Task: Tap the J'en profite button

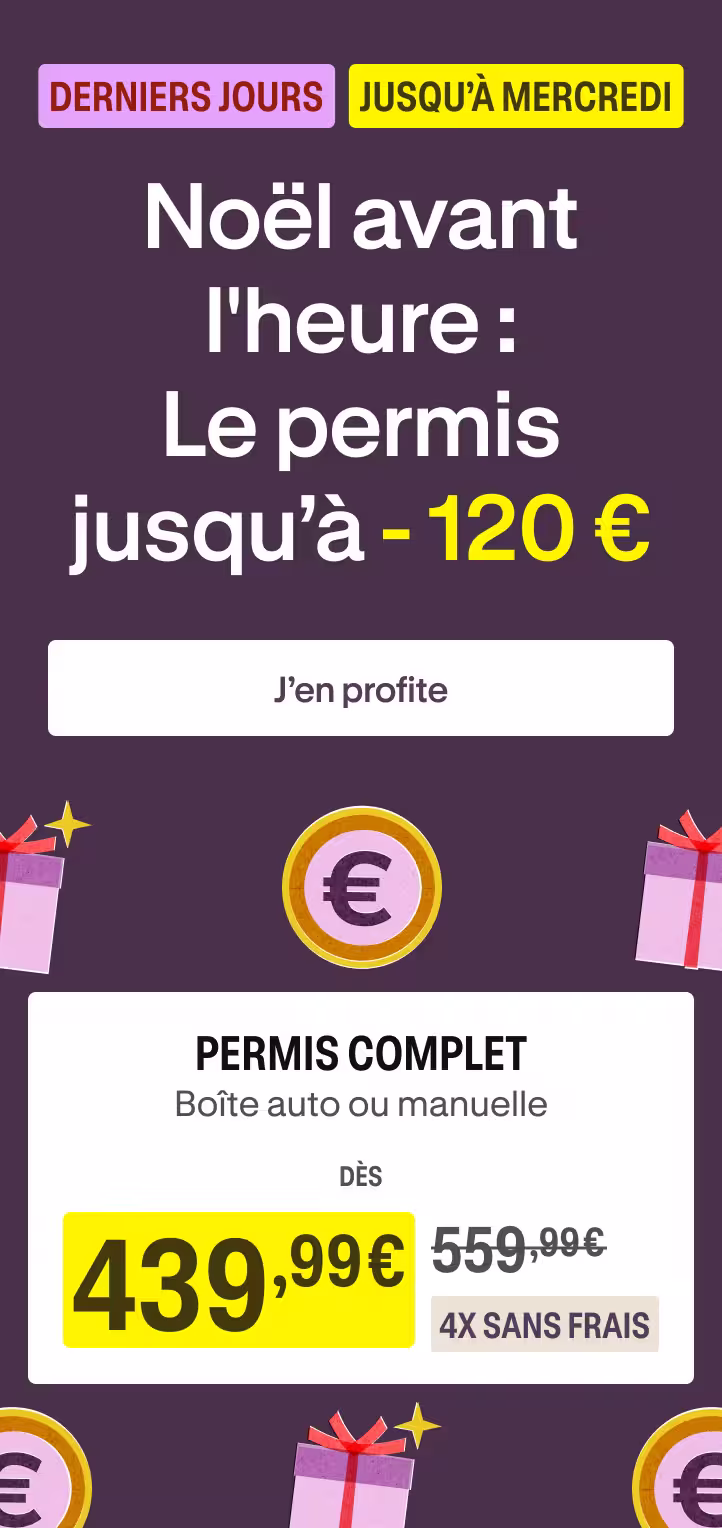Action: (360, 688)
